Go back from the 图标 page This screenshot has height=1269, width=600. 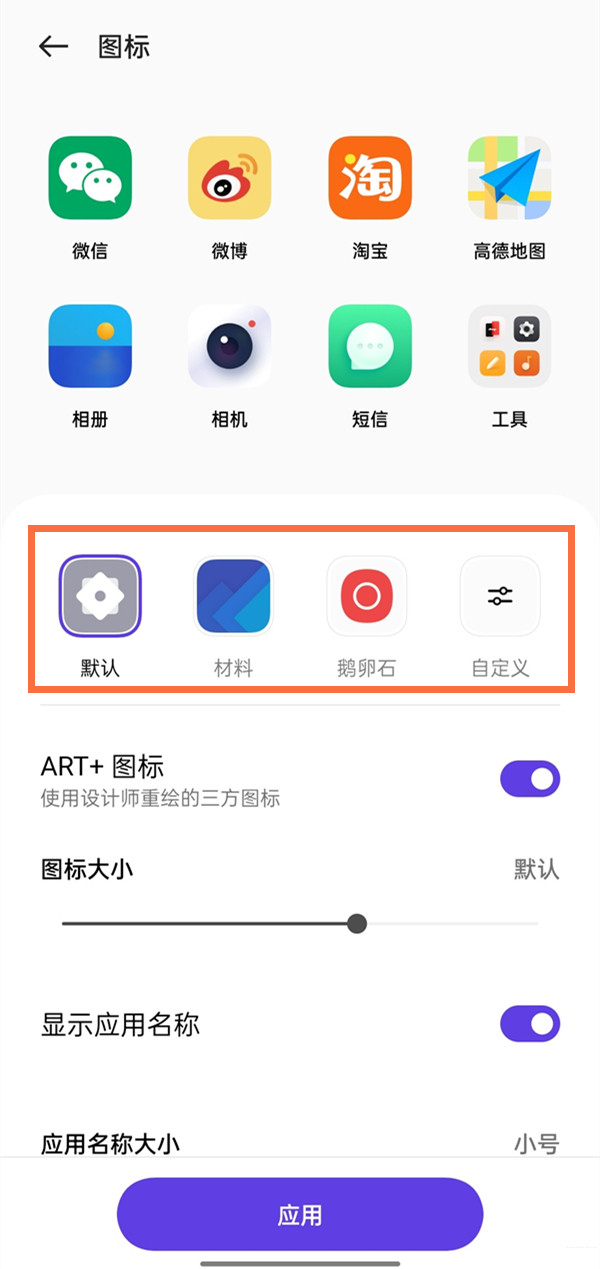(x=52, y=47)
